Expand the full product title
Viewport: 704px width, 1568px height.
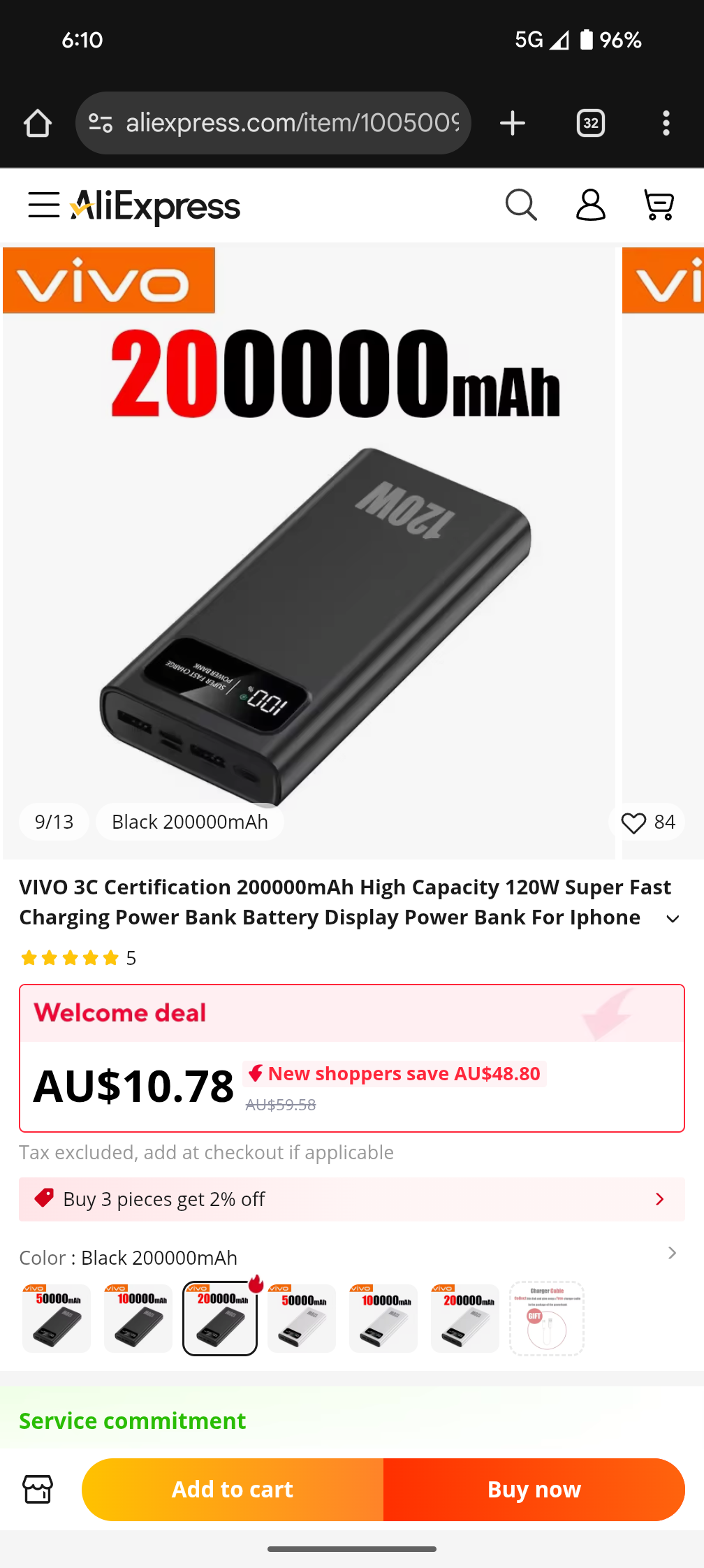(673, 919)
